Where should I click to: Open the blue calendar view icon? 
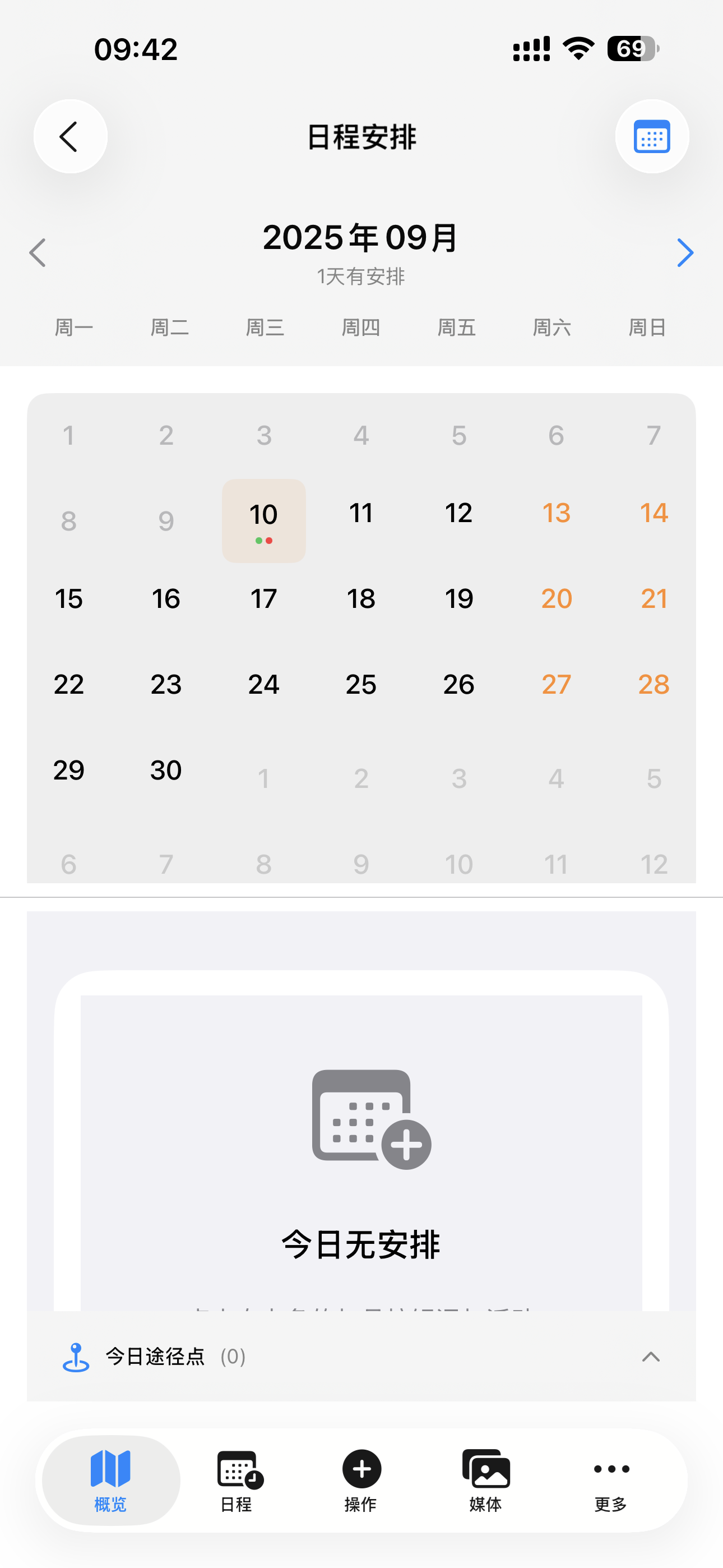(651, 136)
